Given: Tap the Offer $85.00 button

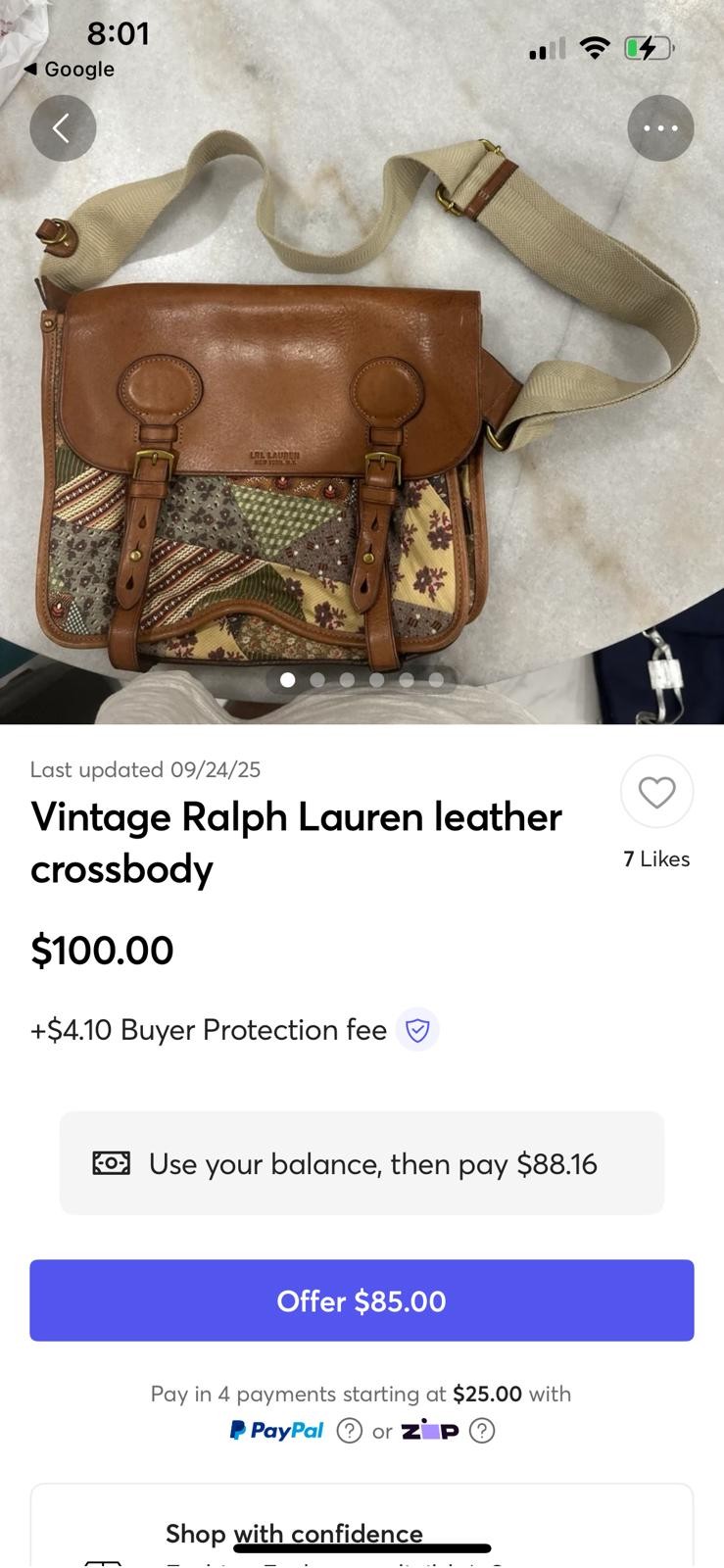Looking at the screenshot, I should click(x=362, y=1300).
